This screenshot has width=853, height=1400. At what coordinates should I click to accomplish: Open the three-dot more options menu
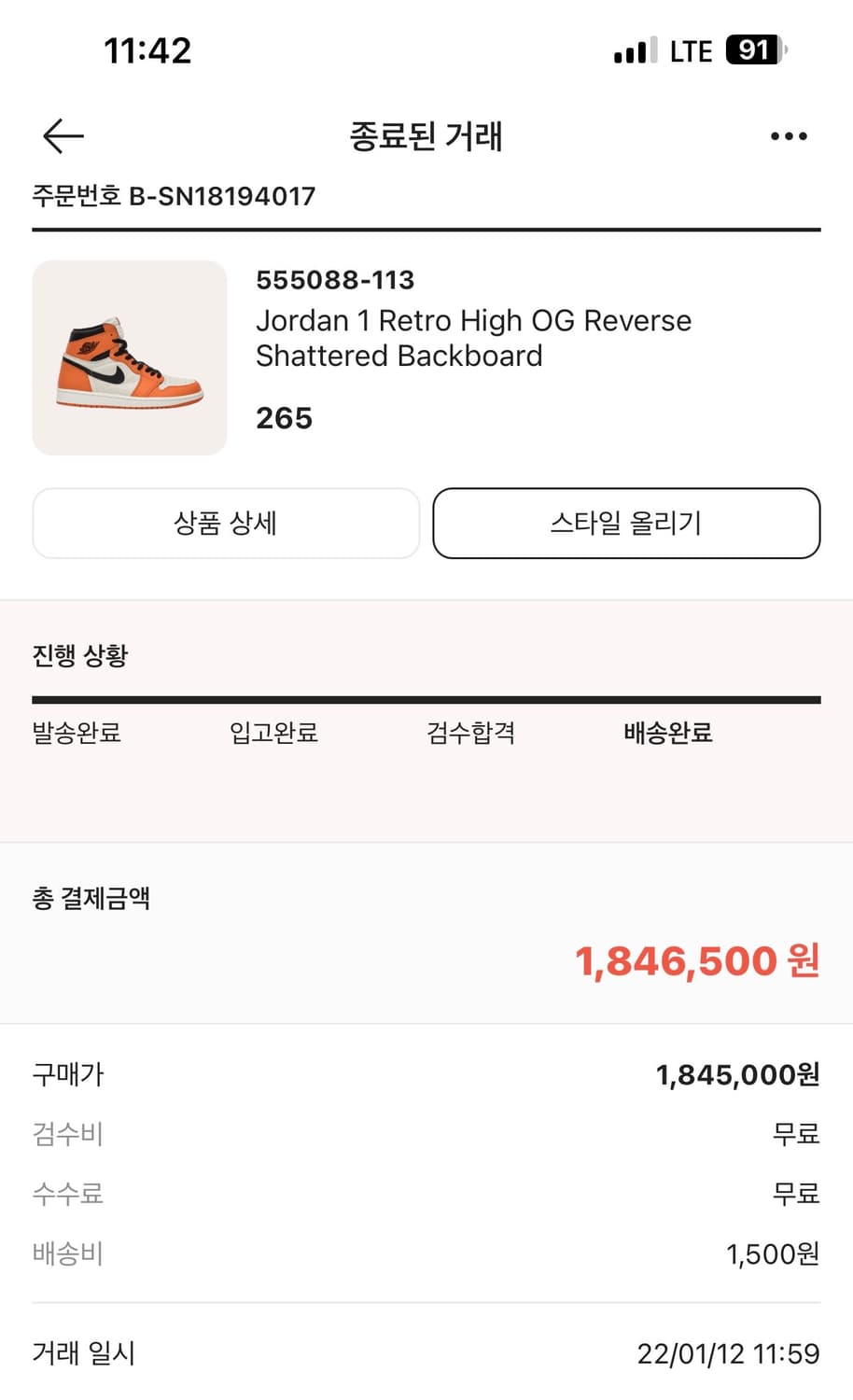(789, 136)
